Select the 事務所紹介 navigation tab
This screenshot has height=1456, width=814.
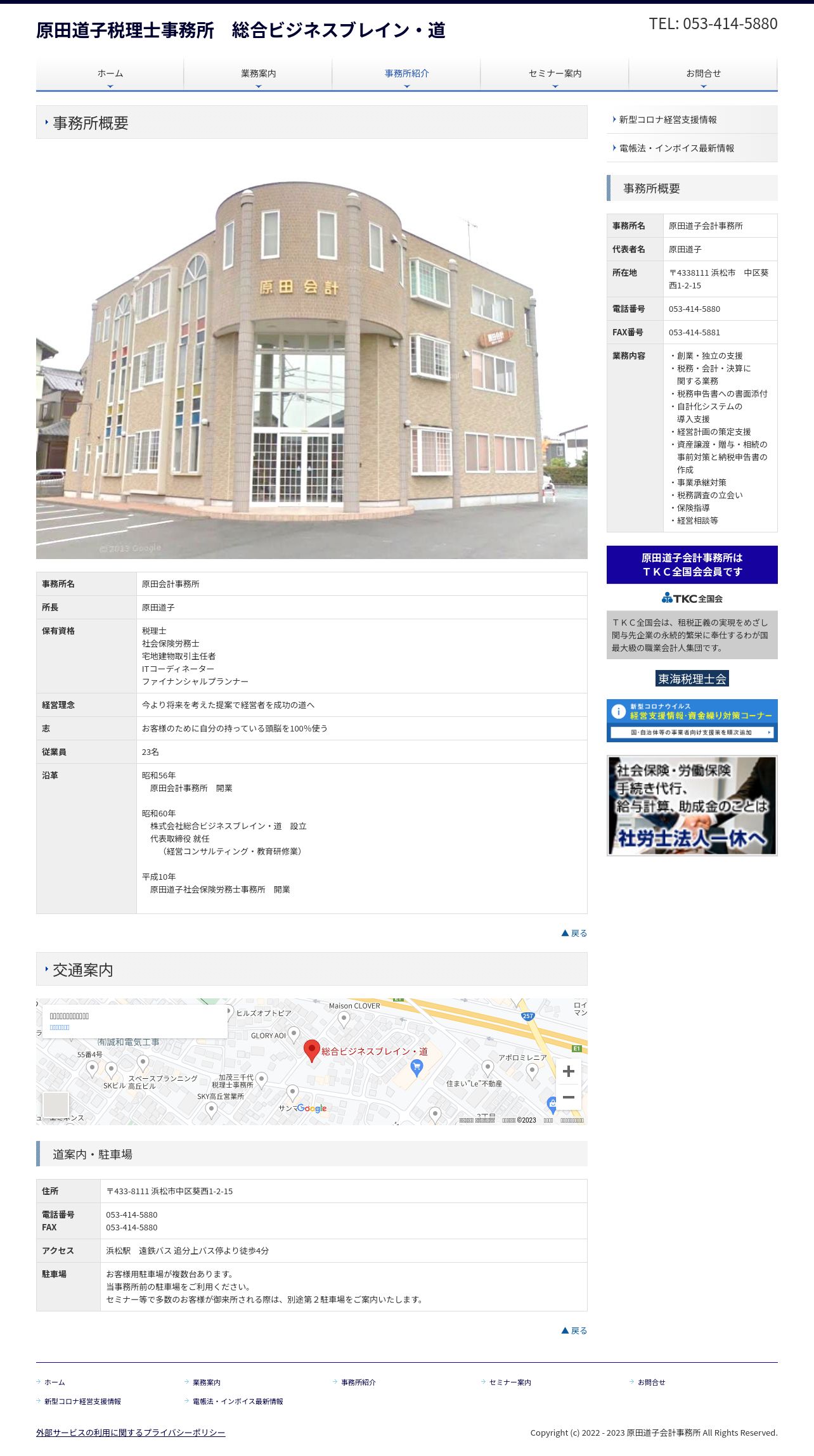[x=406, y=74]
